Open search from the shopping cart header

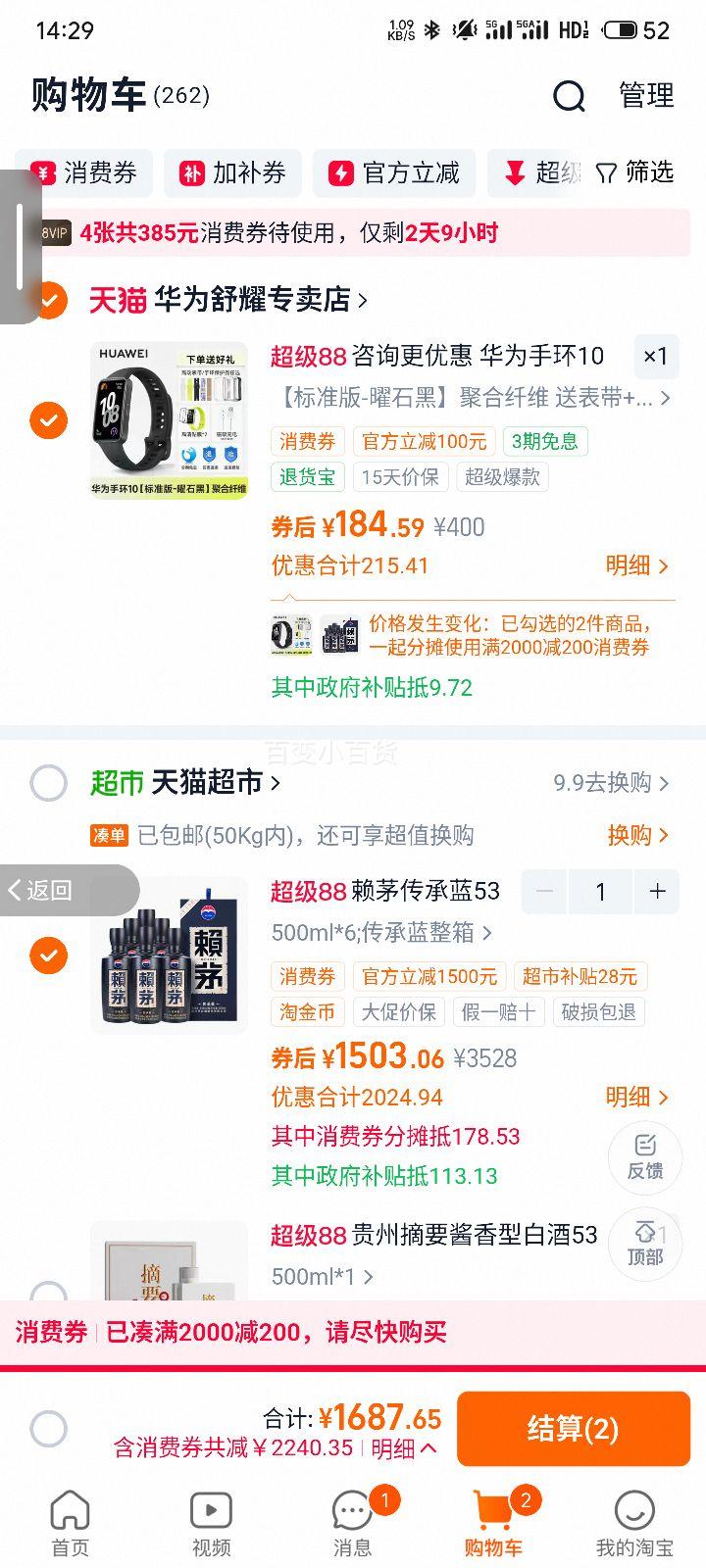[x=569, y=96]
